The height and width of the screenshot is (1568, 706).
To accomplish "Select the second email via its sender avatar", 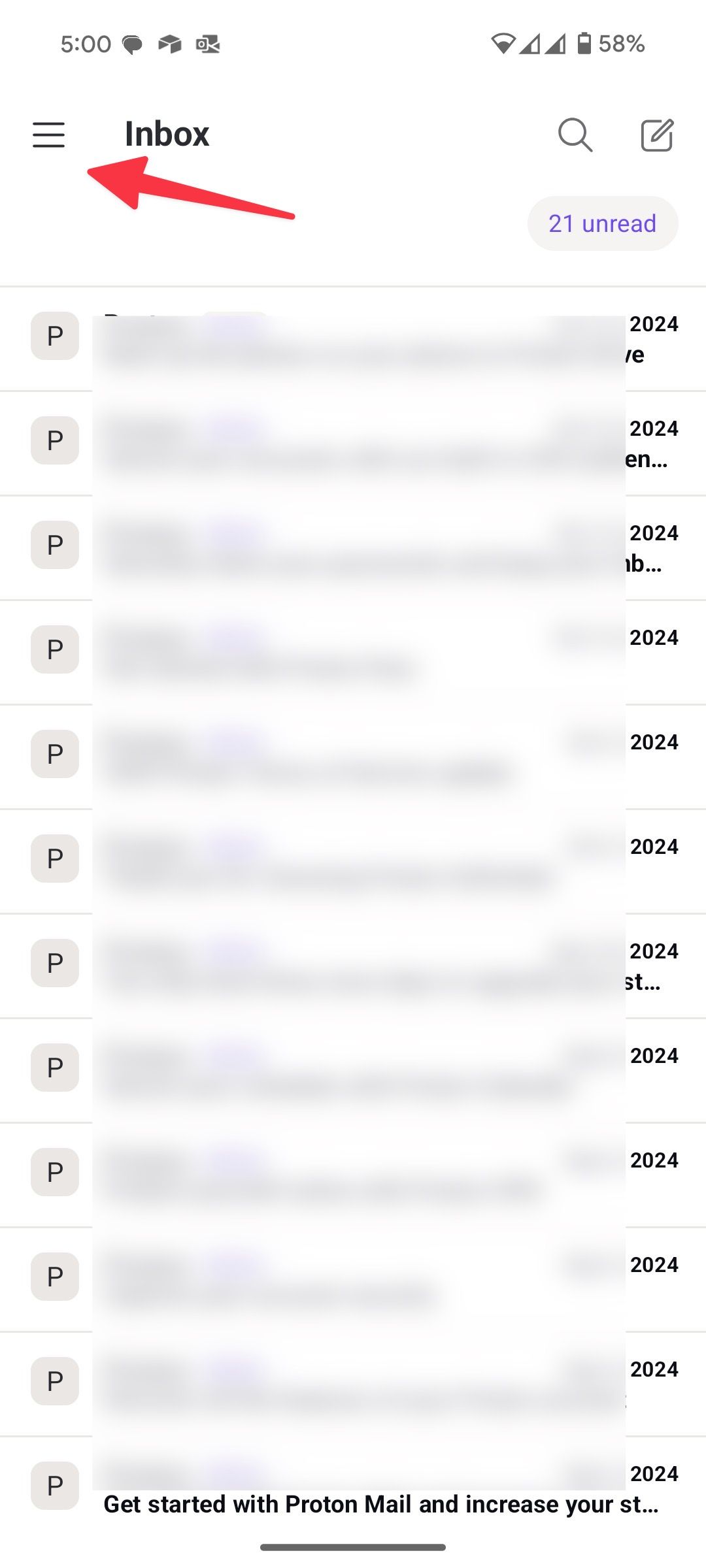I will 55,439.
